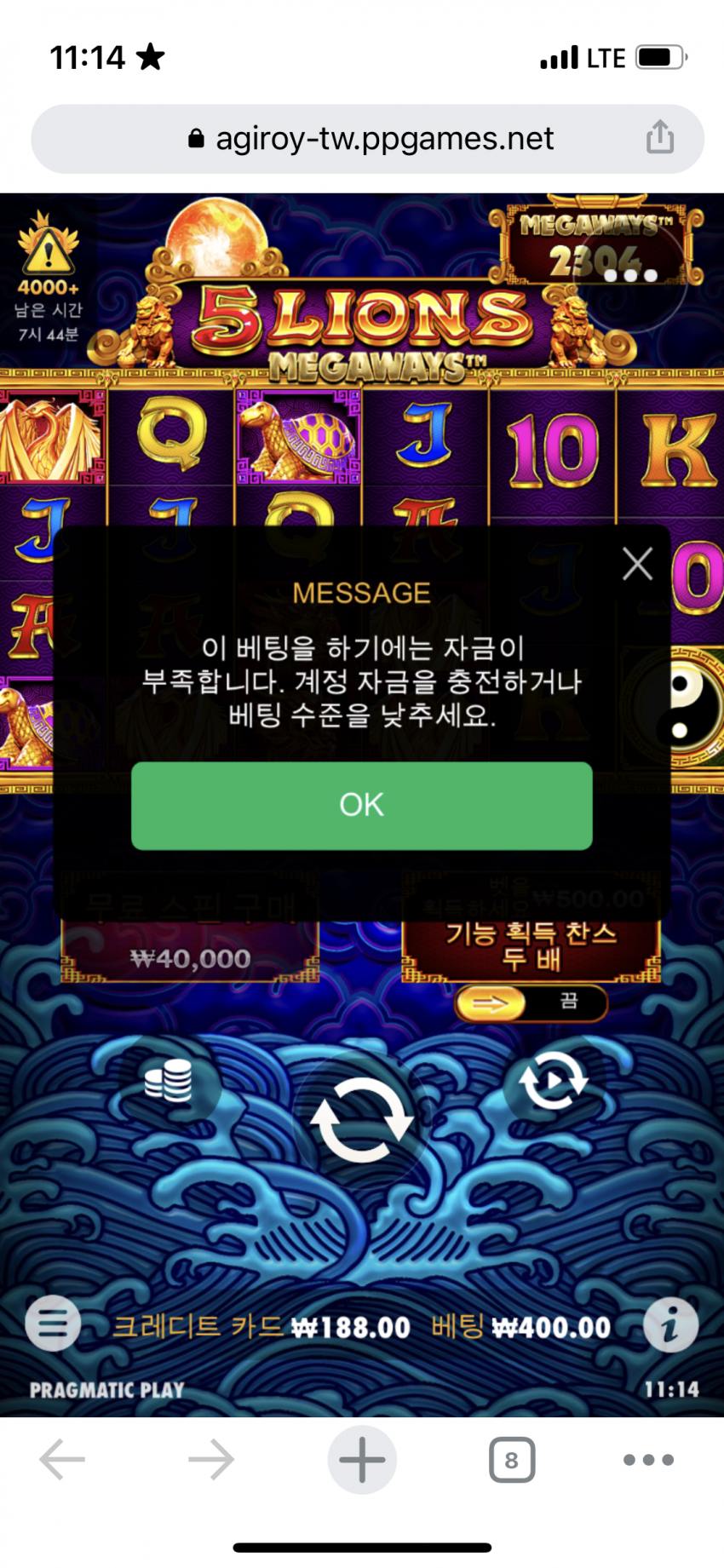
Task: Go back to the previous page
Action: point(62,1460)
